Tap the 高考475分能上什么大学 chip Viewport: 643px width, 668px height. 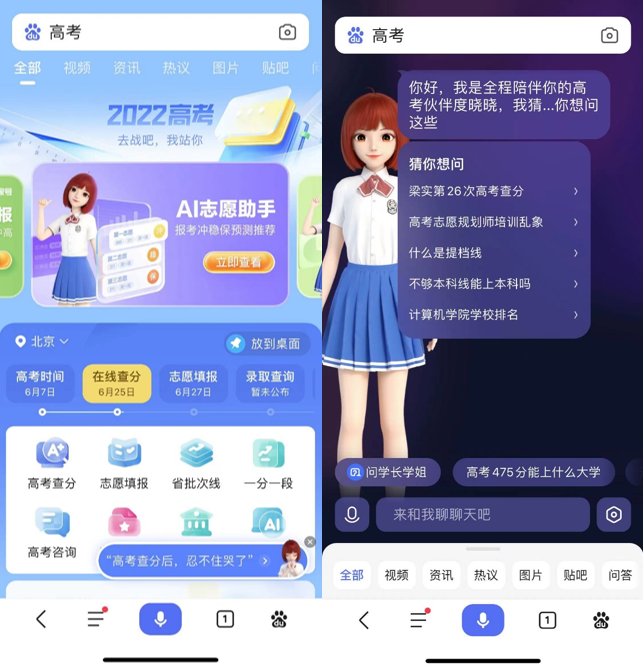click(x=533, y=472)
